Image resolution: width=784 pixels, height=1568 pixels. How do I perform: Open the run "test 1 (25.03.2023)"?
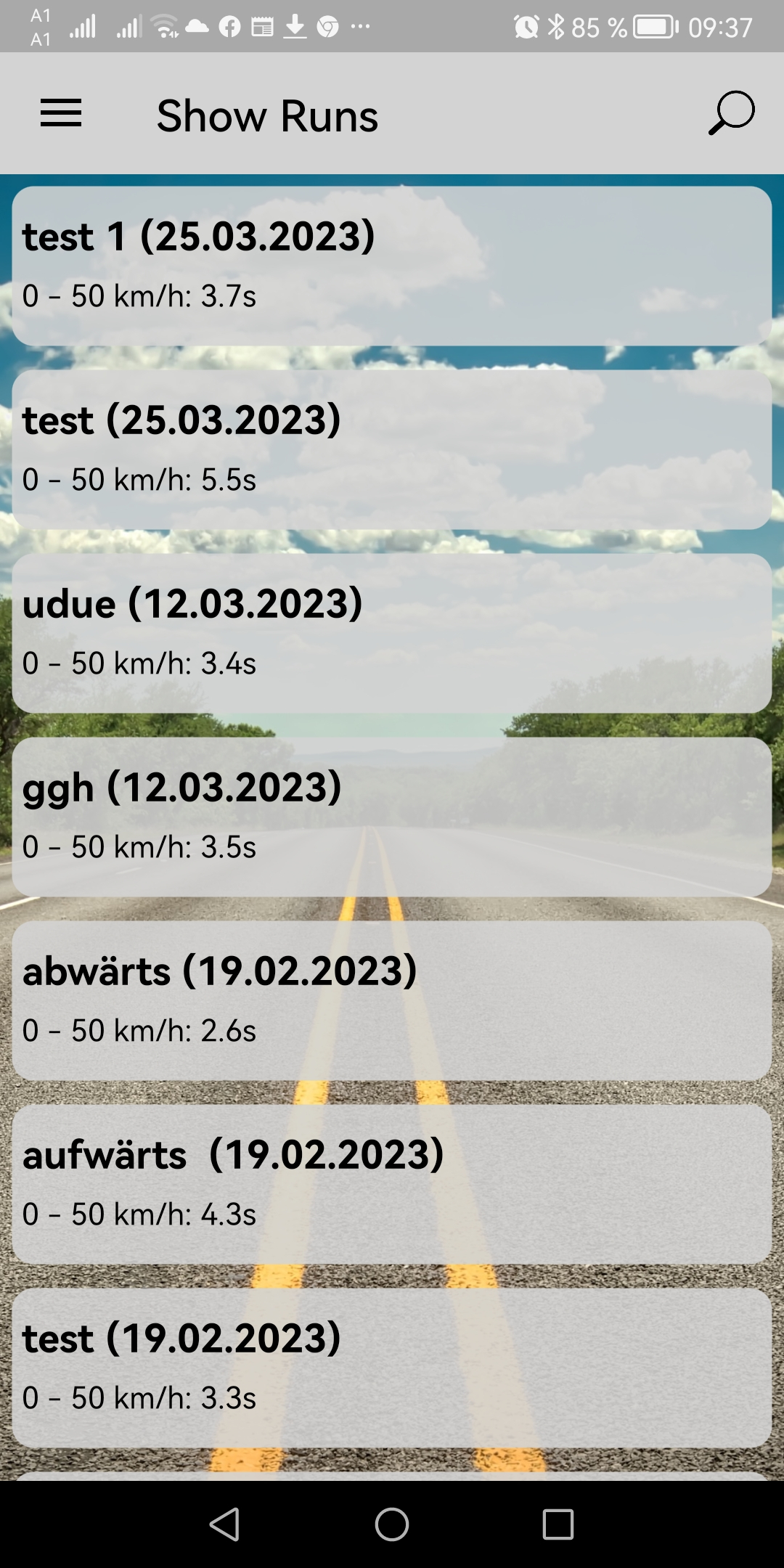pos(392,266)
